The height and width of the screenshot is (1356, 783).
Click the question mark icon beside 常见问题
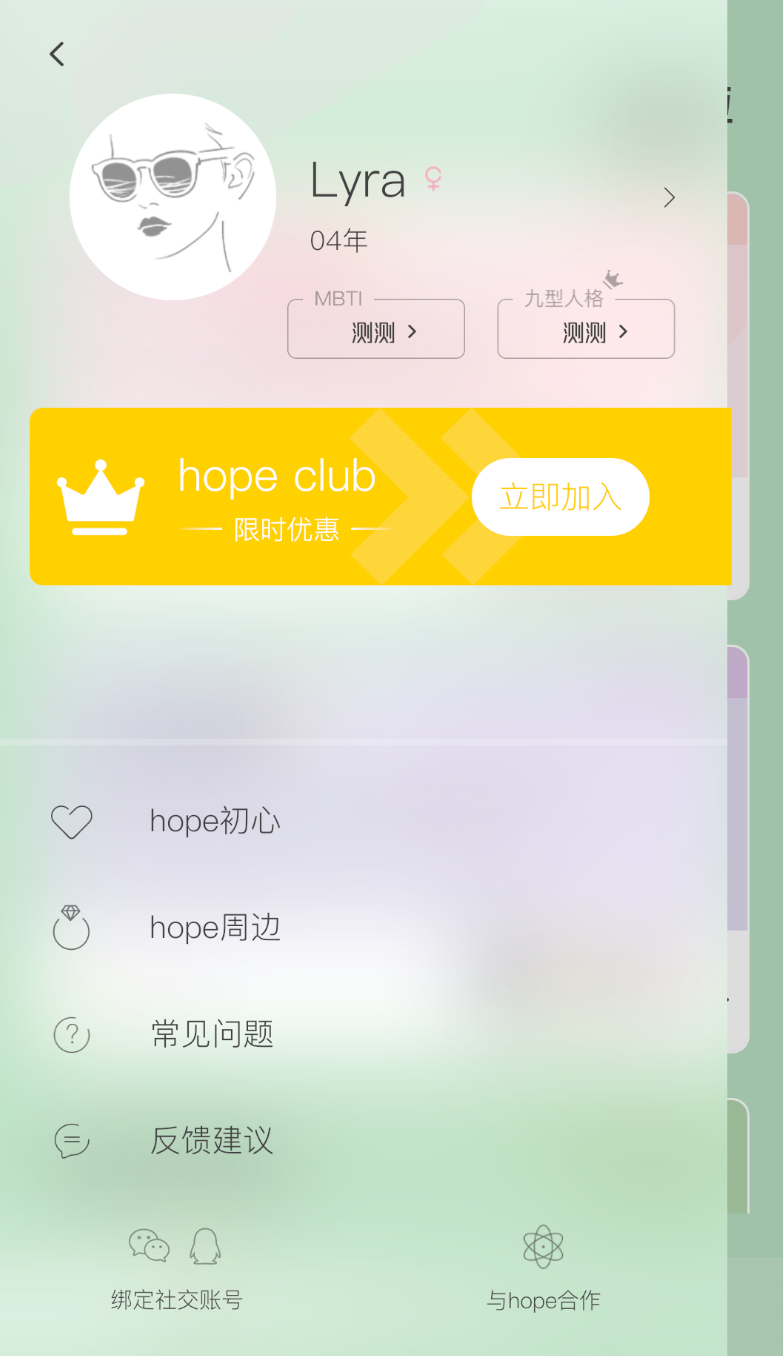pyautogui.click(x=71, y=1035)
